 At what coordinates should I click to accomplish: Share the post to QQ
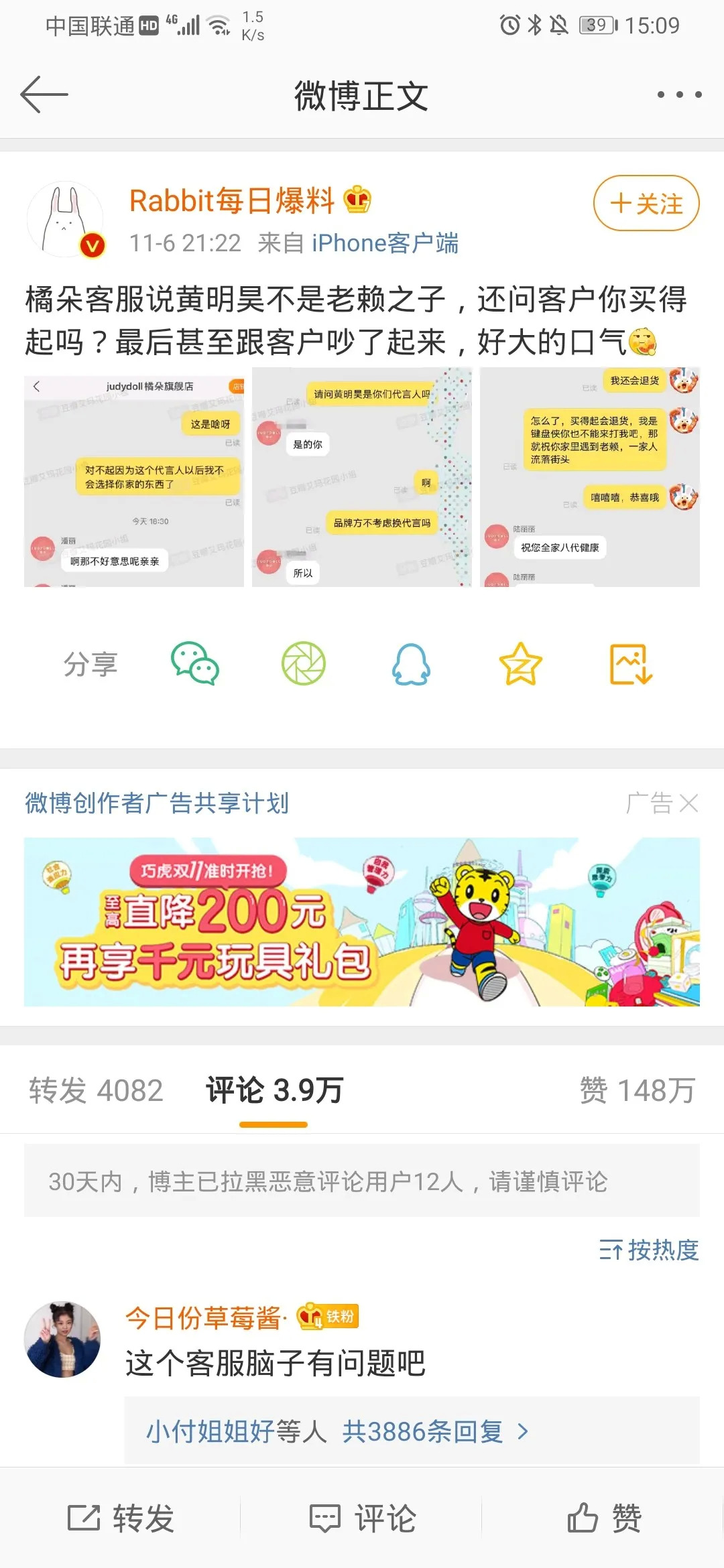pyautogui.click(x=411, y=664)
